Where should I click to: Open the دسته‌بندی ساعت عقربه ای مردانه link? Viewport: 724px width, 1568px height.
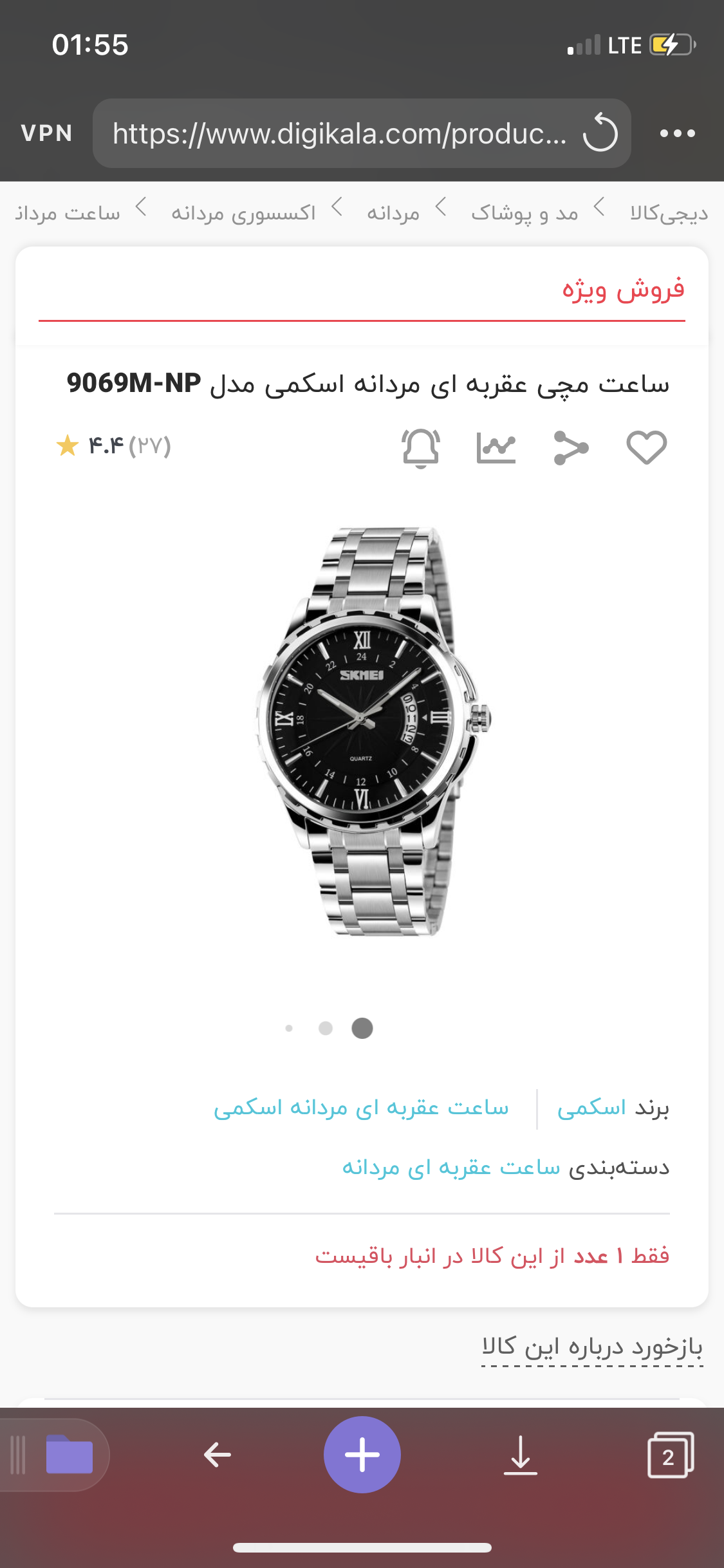click(451, 1167)
